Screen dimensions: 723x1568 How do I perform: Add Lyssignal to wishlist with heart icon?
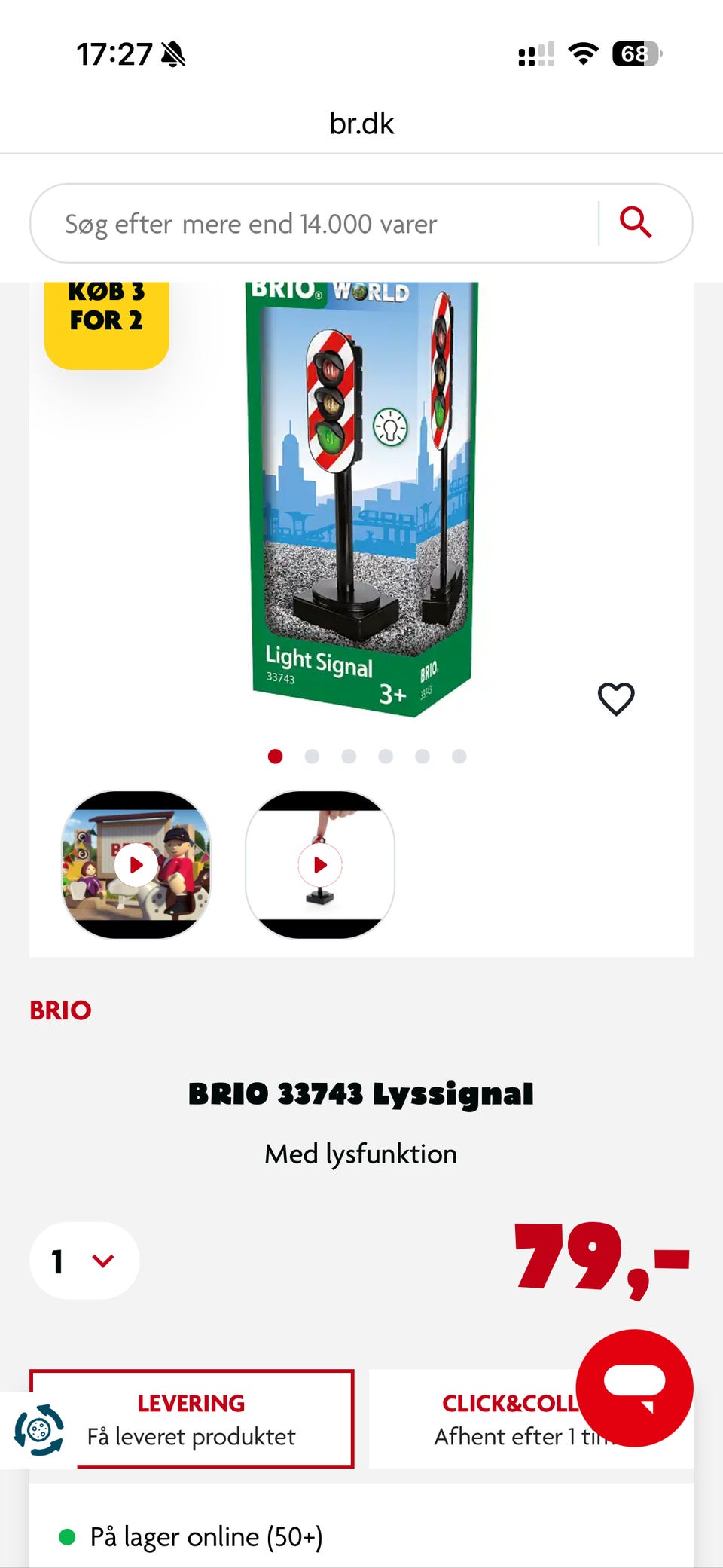click(x=616, y=698)
